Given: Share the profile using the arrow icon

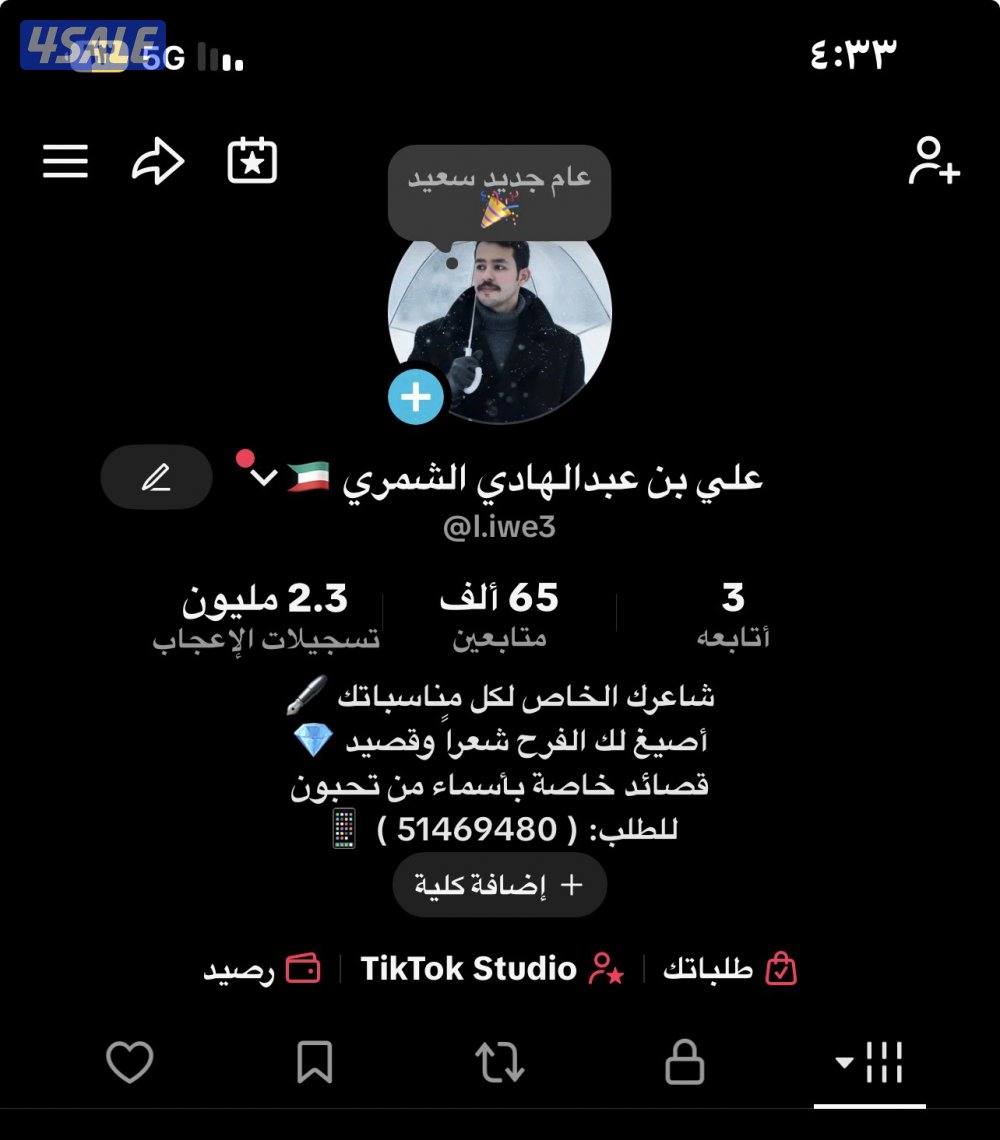Looking at the screenshot, I should [157, 160].
